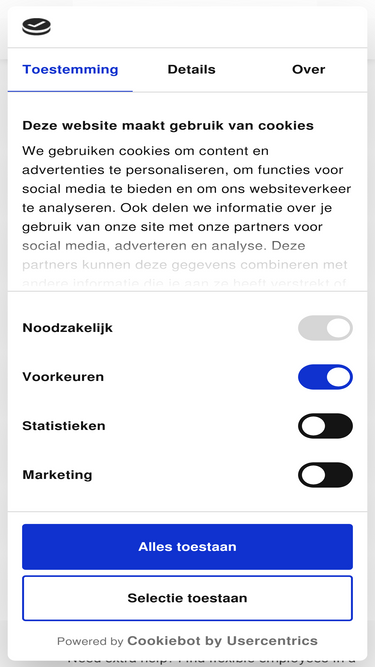Open the Over tab

(x=309, y=70)
